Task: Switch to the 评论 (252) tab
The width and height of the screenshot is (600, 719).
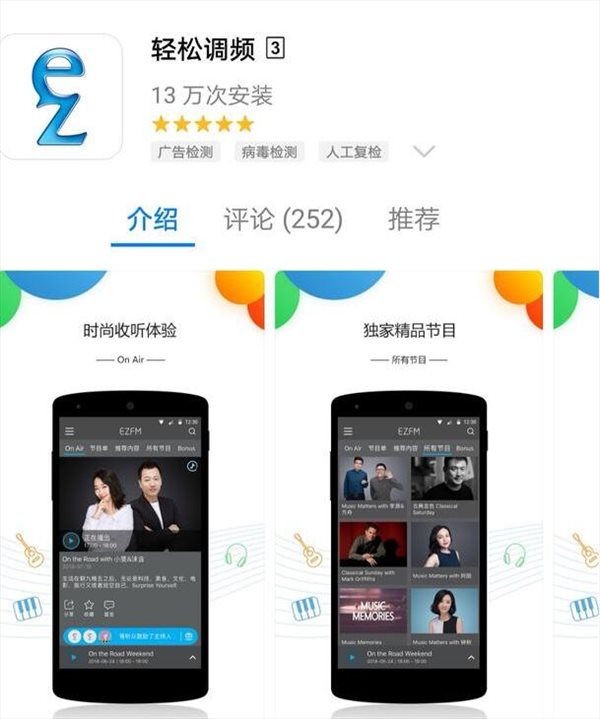Action: click(283, 219)
